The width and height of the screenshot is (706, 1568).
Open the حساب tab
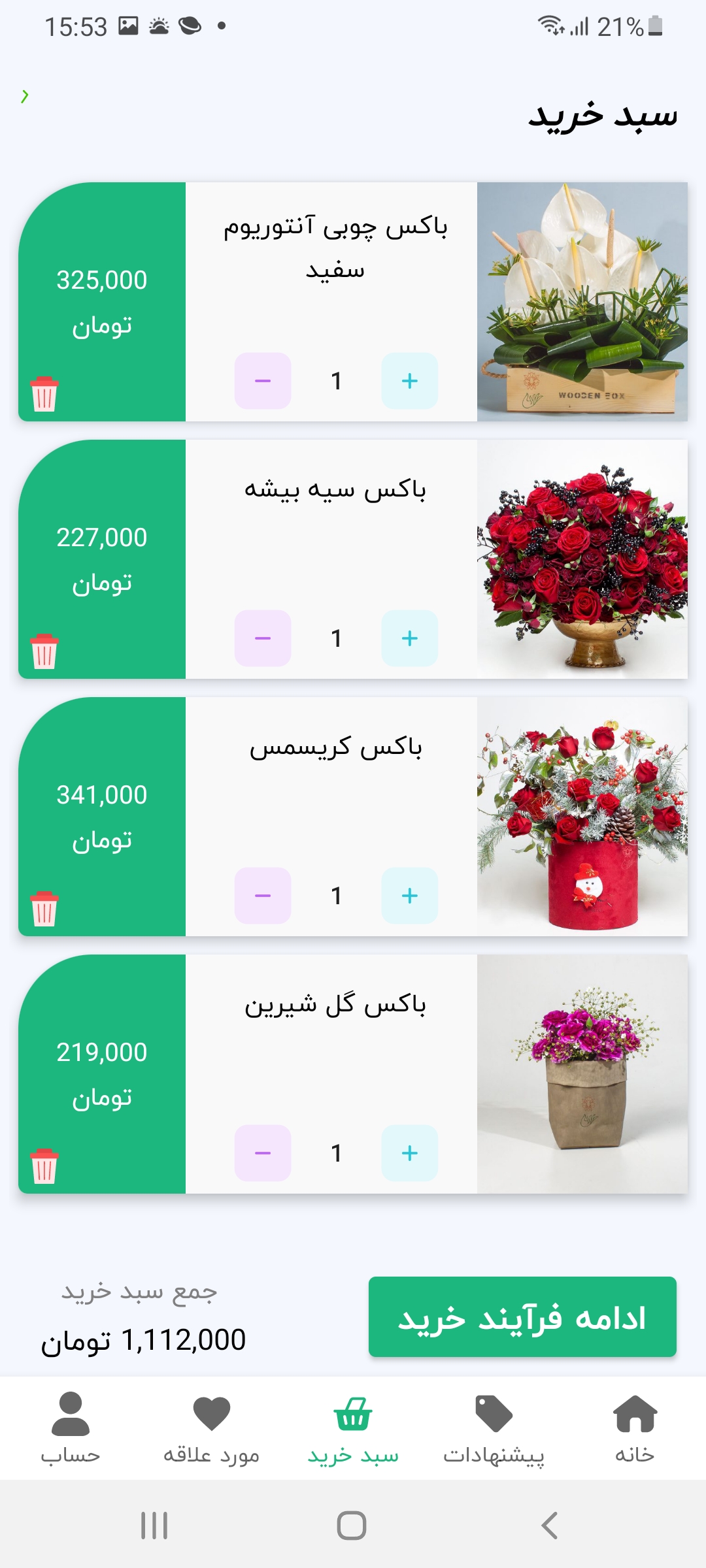pyautogui.click(x=71, y=1428)
